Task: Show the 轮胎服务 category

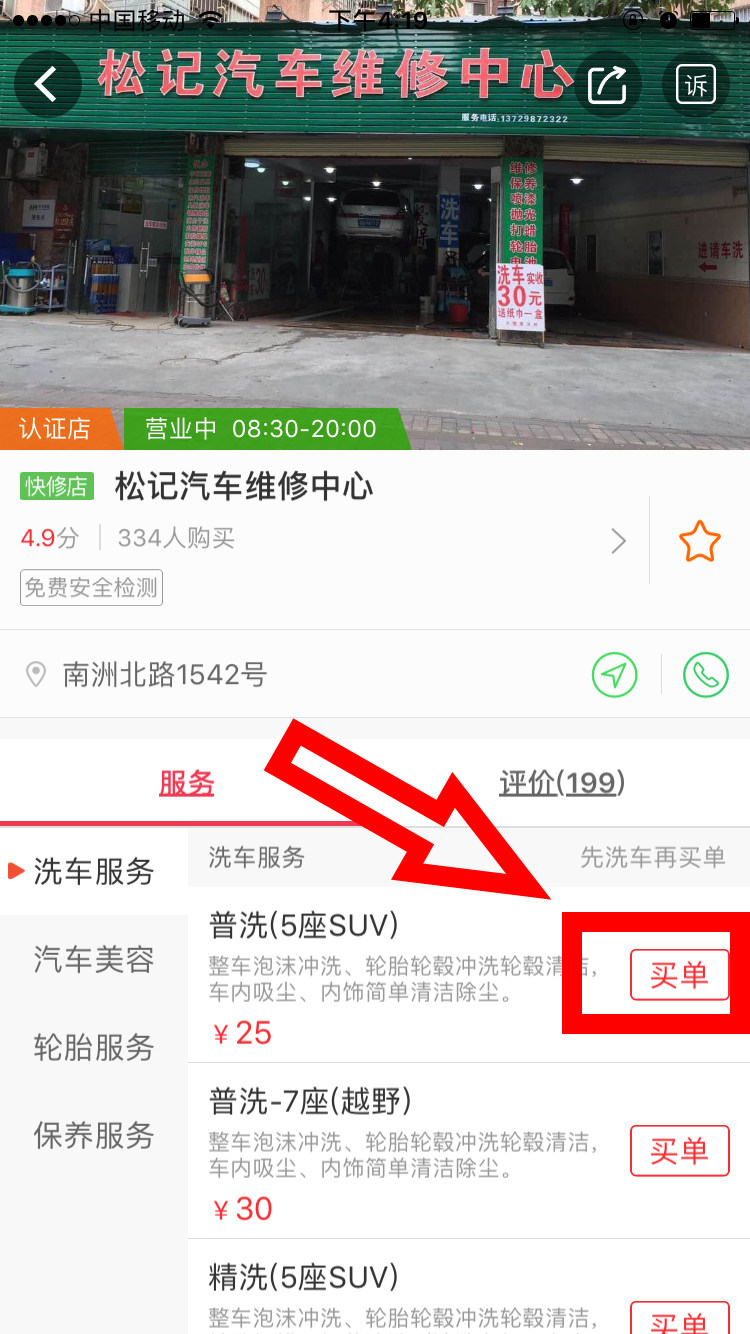Action: (94, 1048)
